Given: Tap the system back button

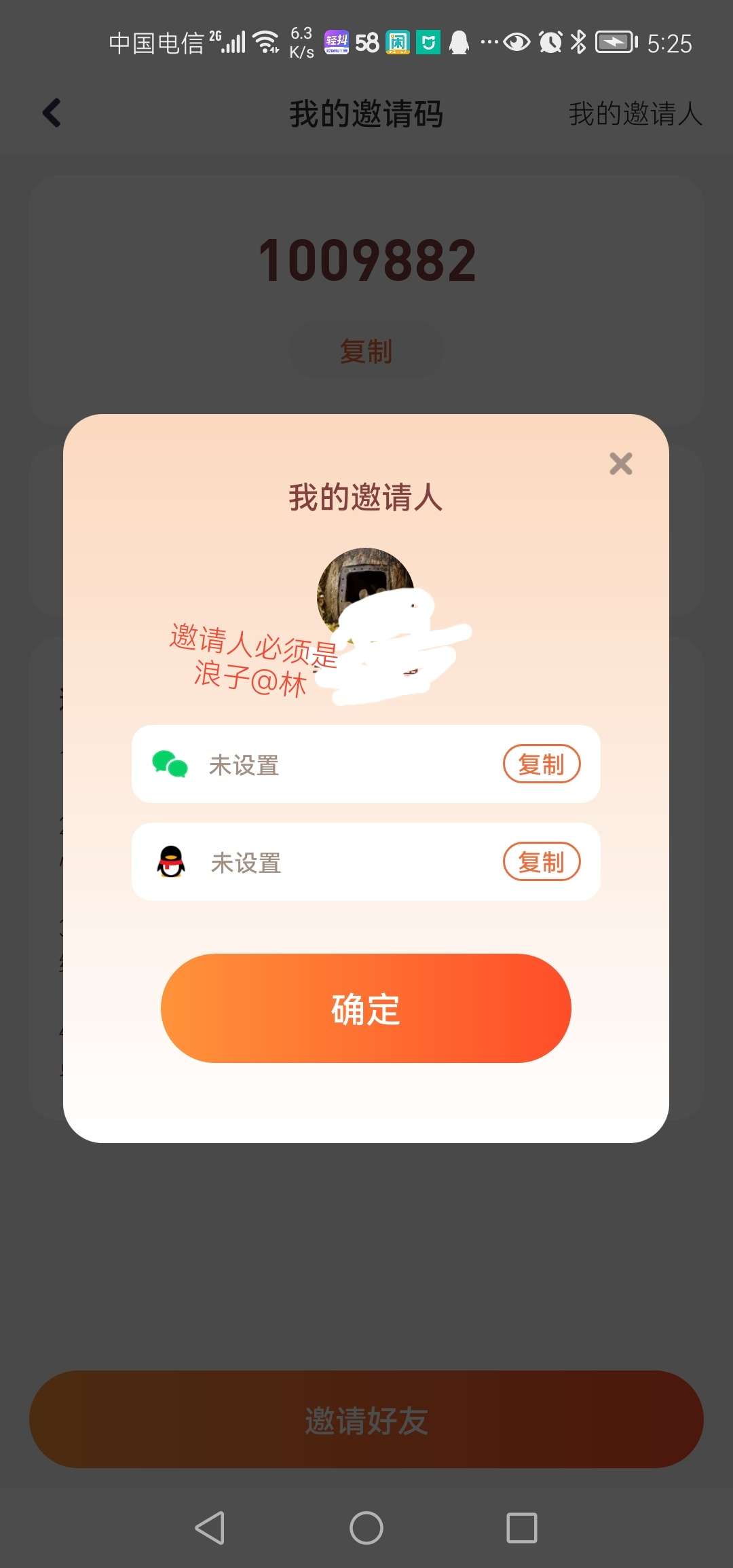Looking at the screenshot, I should click(210, 1528).
